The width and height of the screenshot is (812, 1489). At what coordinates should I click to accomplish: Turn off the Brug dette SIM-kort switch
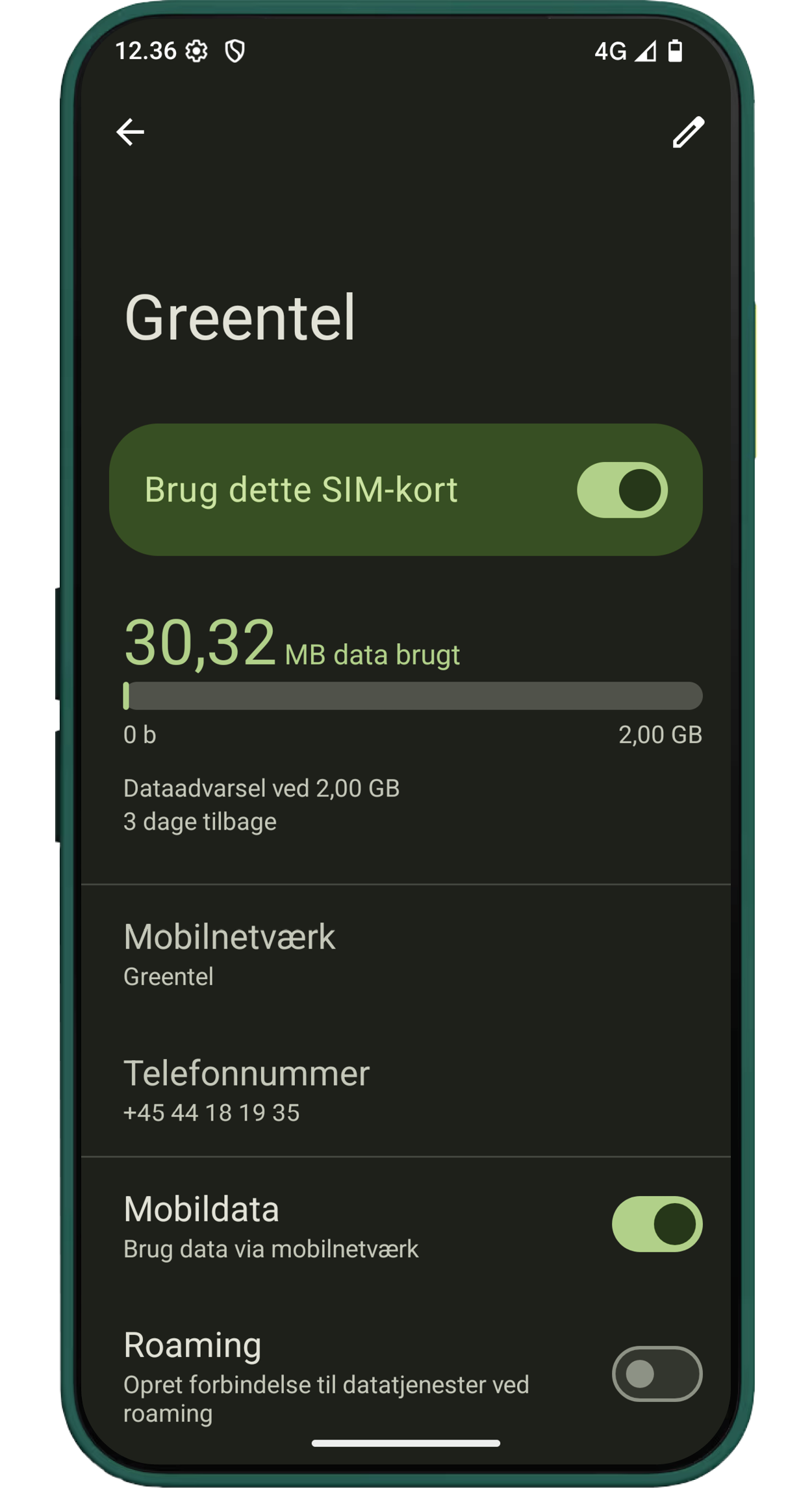pos(622,490)
